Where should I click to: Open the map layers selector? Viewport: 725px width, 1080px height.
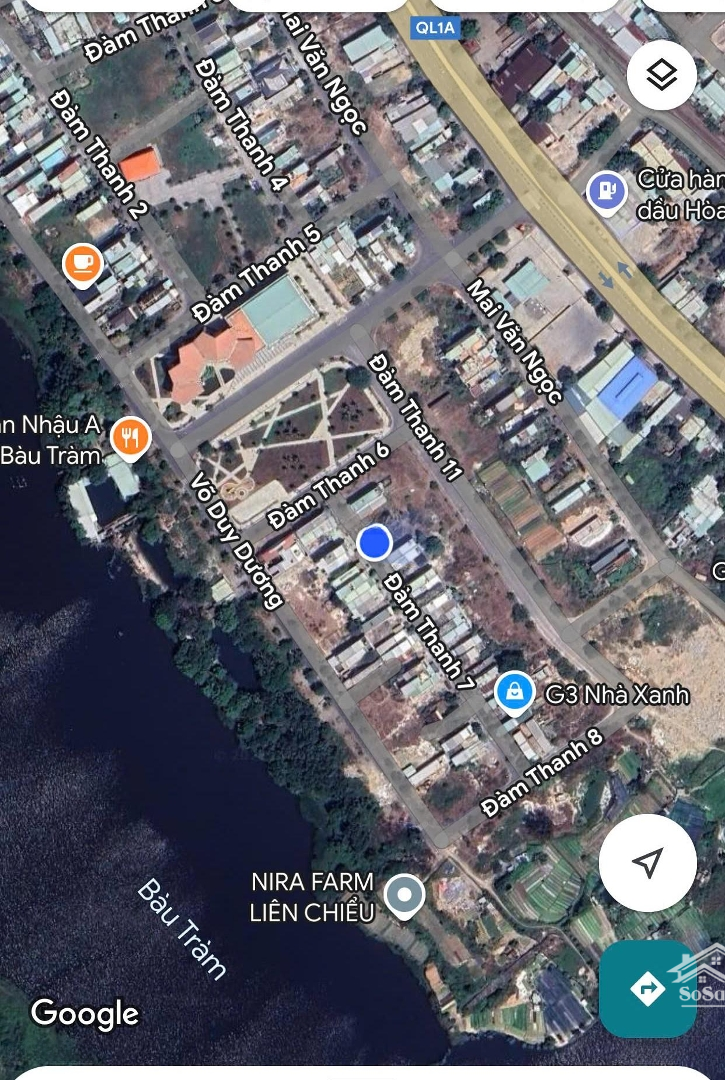[x=662, y=75]
